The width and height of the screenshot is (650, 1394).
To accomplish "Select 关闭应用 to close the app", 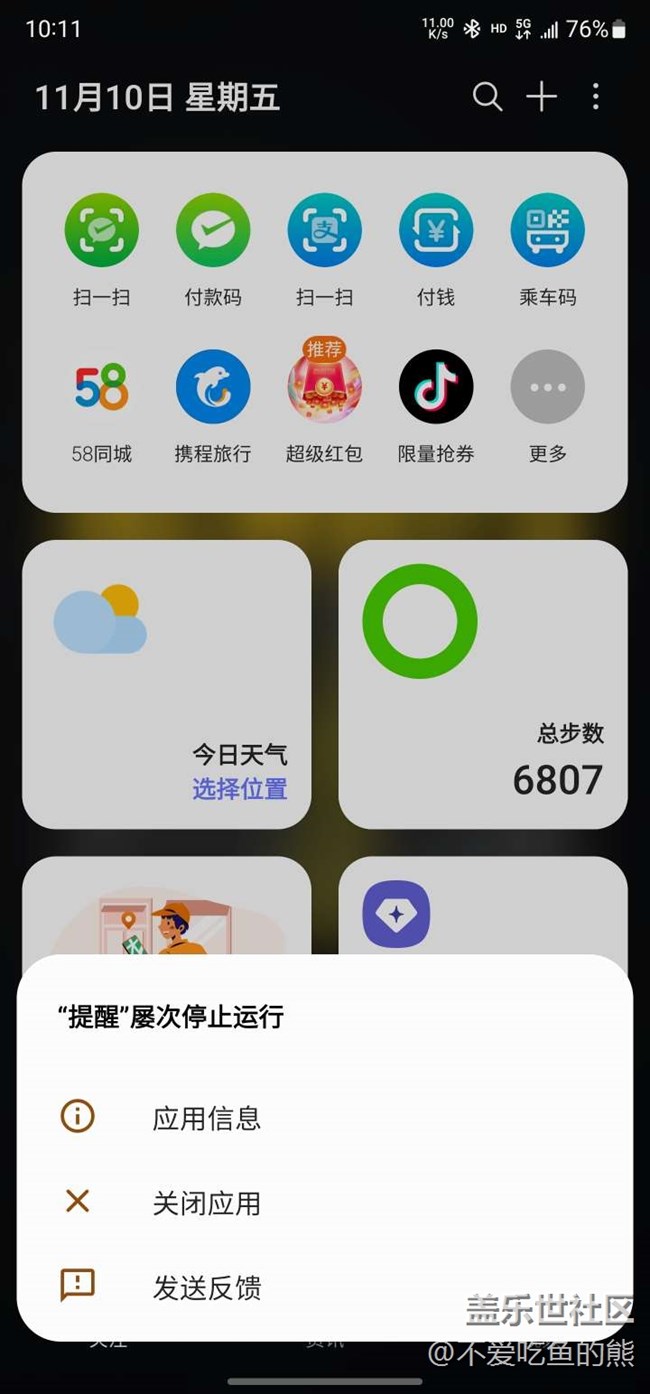I will (205, 1202).
